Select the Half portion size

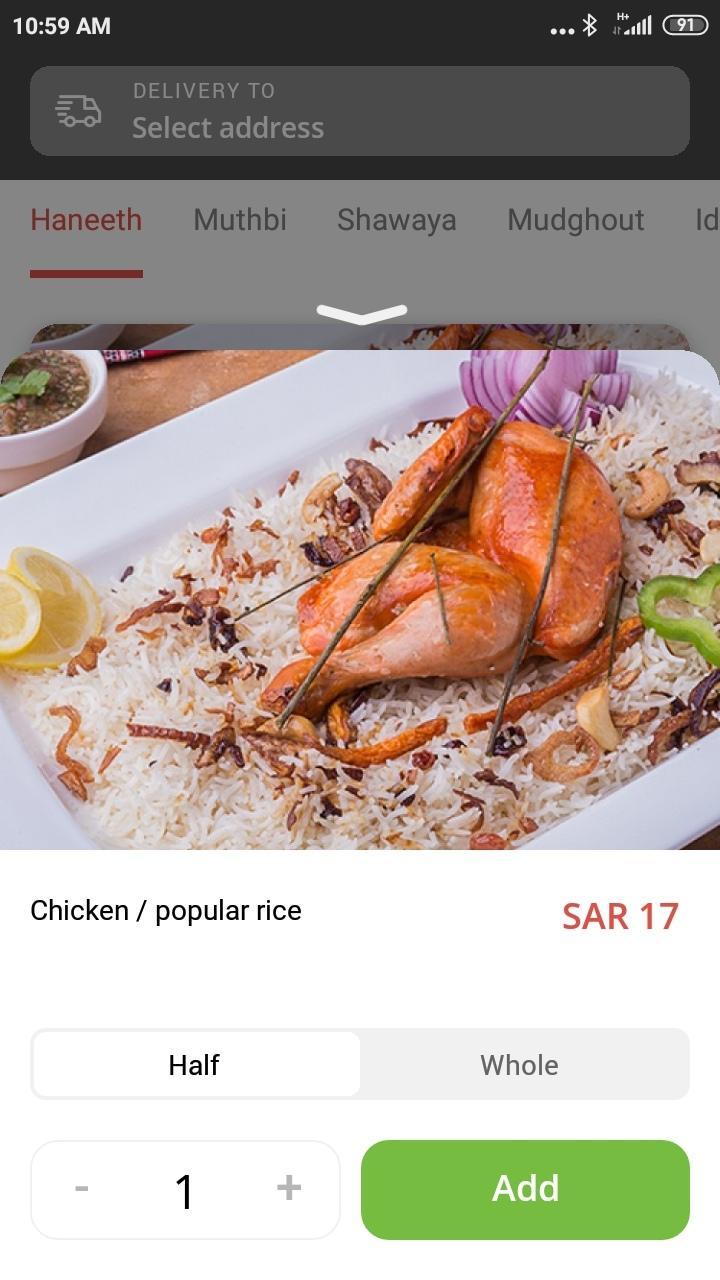195,1065
